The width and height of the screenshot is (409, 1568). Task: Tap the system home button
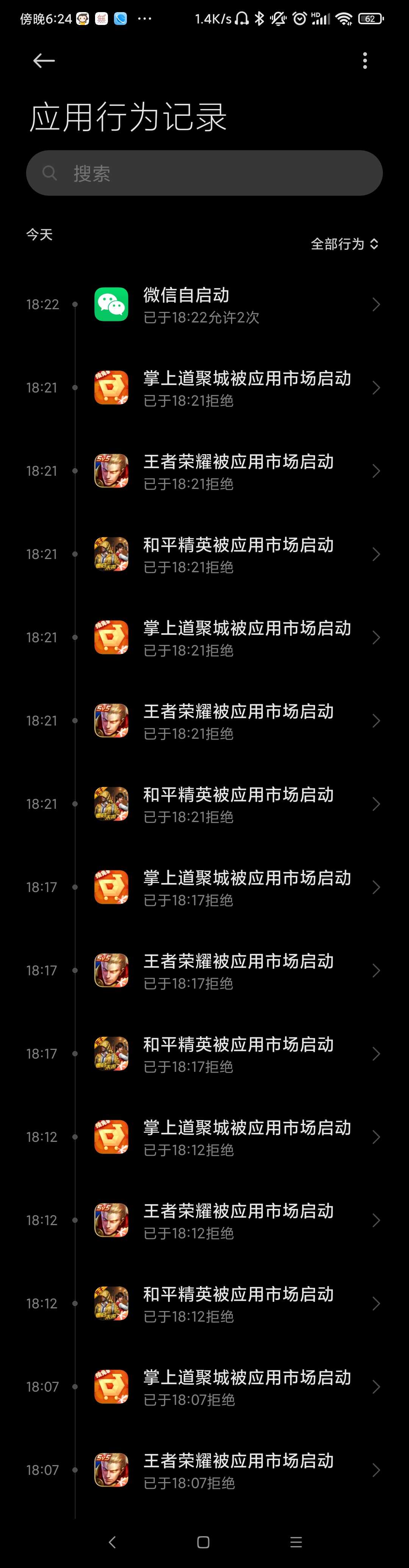[203, 1542]
